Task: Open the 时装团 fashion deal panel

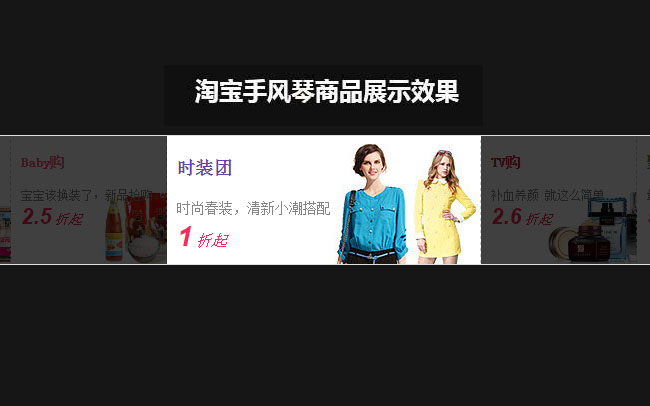Action: tap(323, 200)
